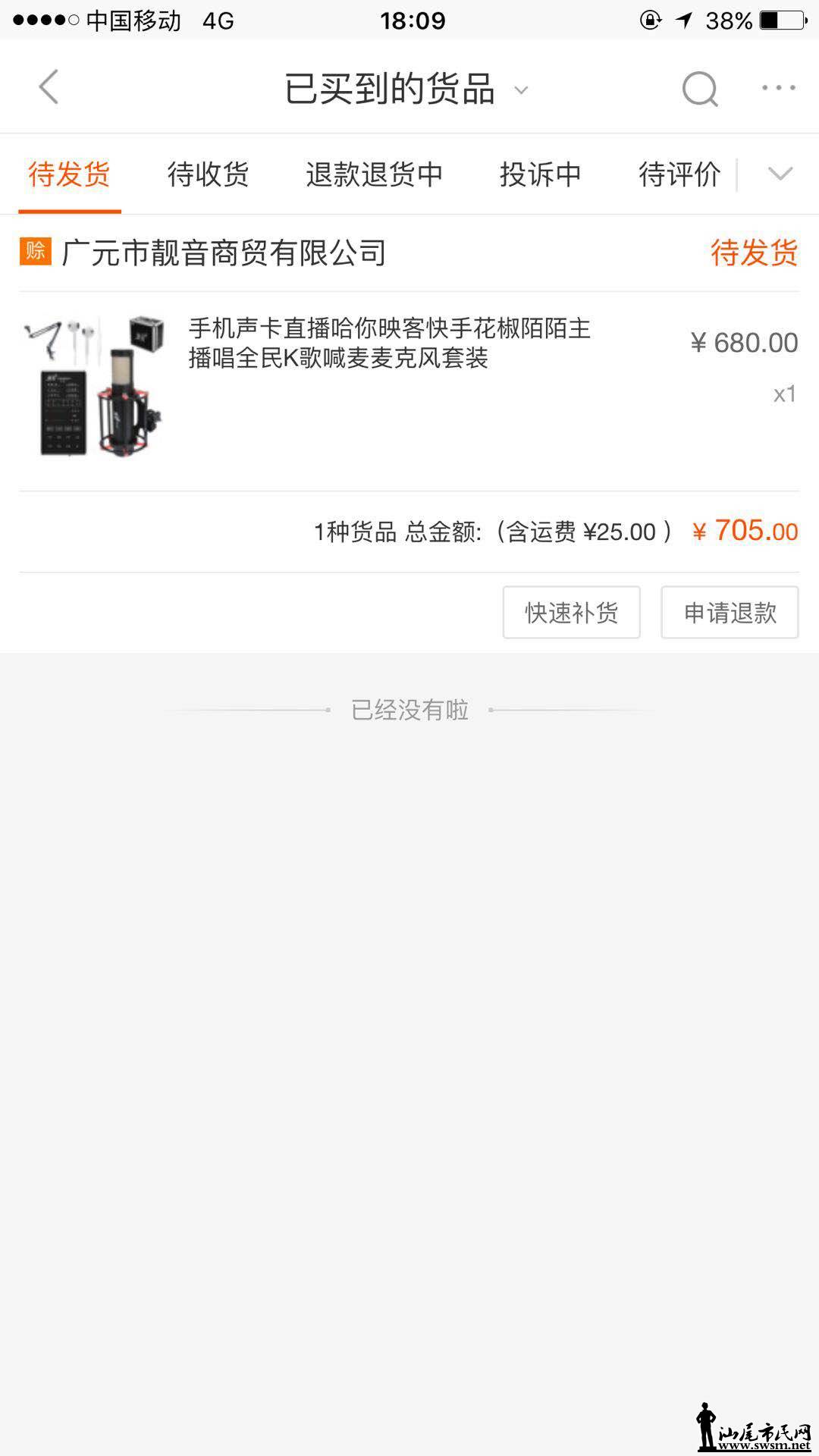Switch to the 待收货 tab
Viewport: 819px width, 1456px height.
point(208,174)
